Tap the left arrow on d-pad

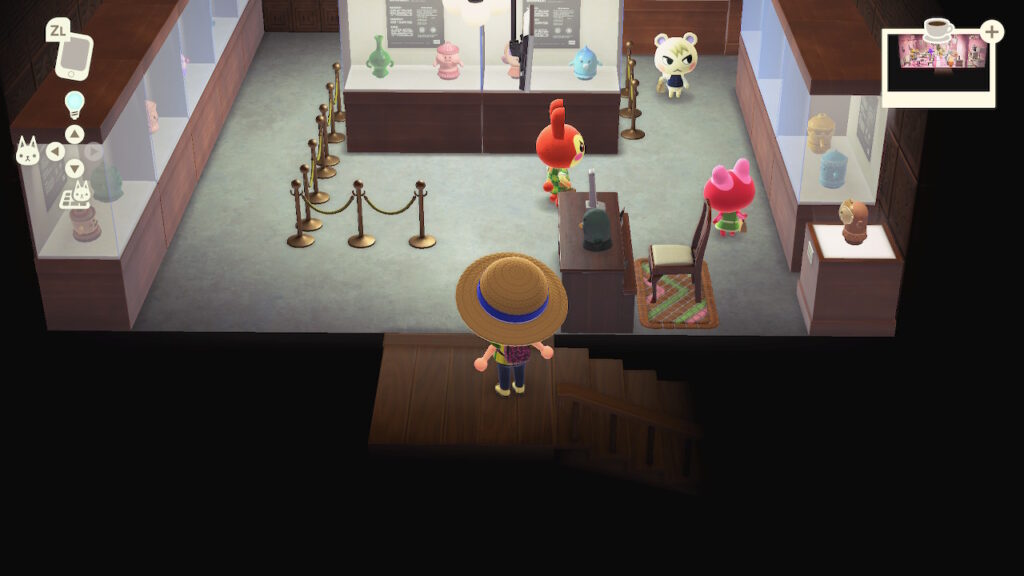56,152
